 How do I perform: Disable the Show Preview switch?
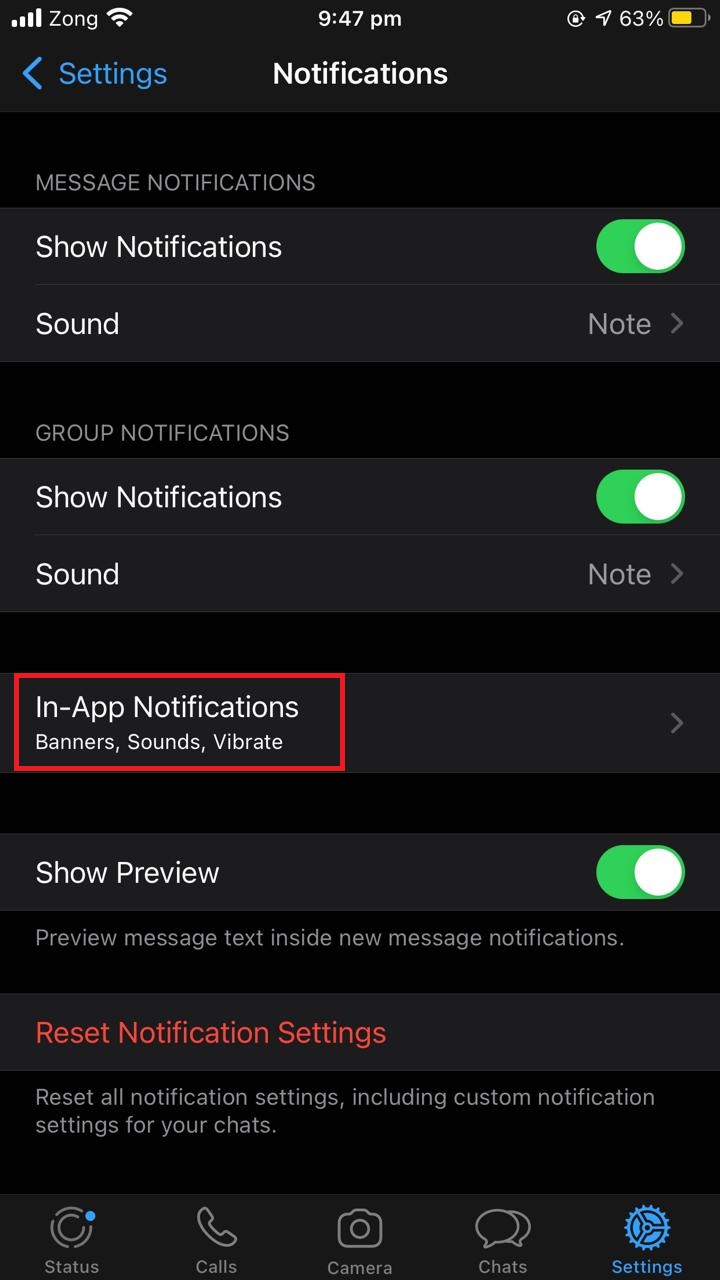[x=640, y=872]
